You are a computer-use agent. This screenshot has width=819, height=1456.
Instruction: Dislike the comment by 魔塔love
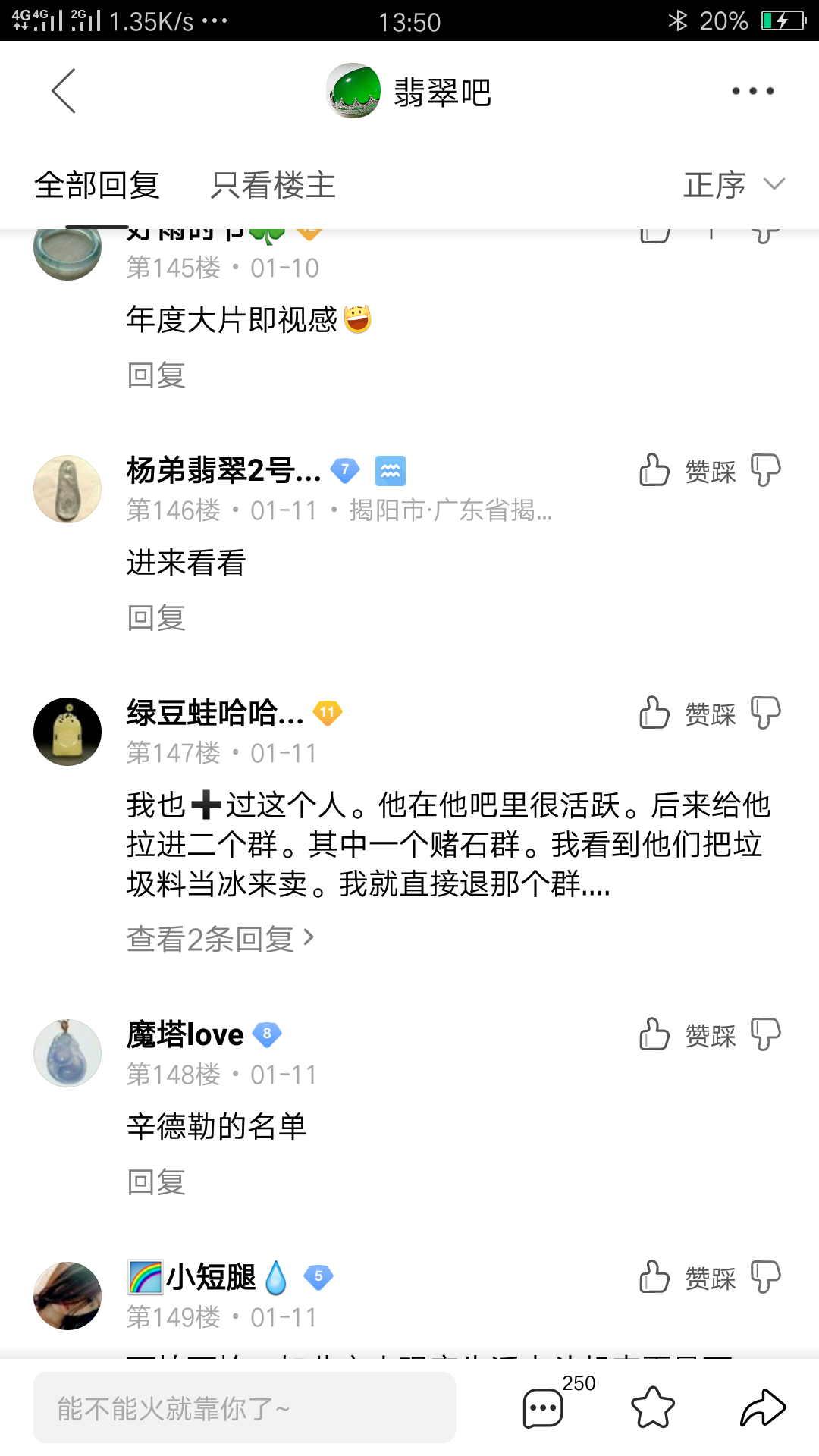pos(765,1034)
